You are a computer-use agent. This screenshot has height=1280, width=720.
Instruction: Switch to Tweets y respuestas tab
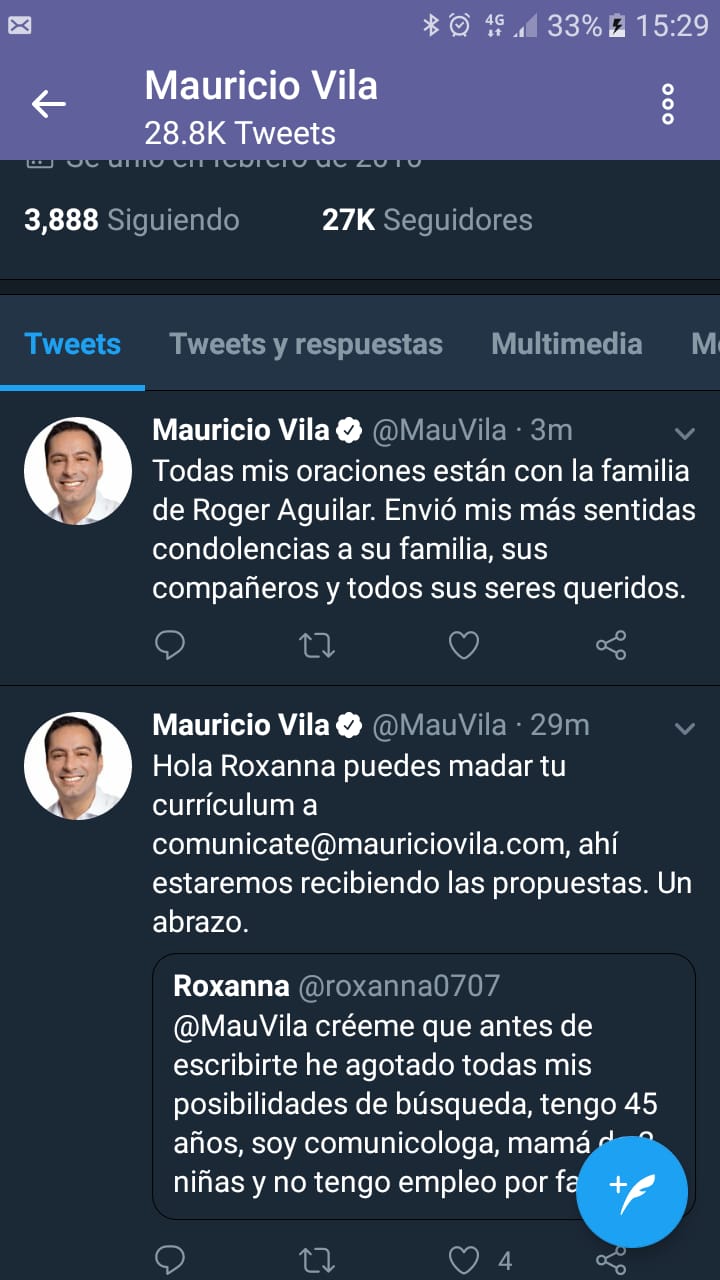tap(306, 344)
